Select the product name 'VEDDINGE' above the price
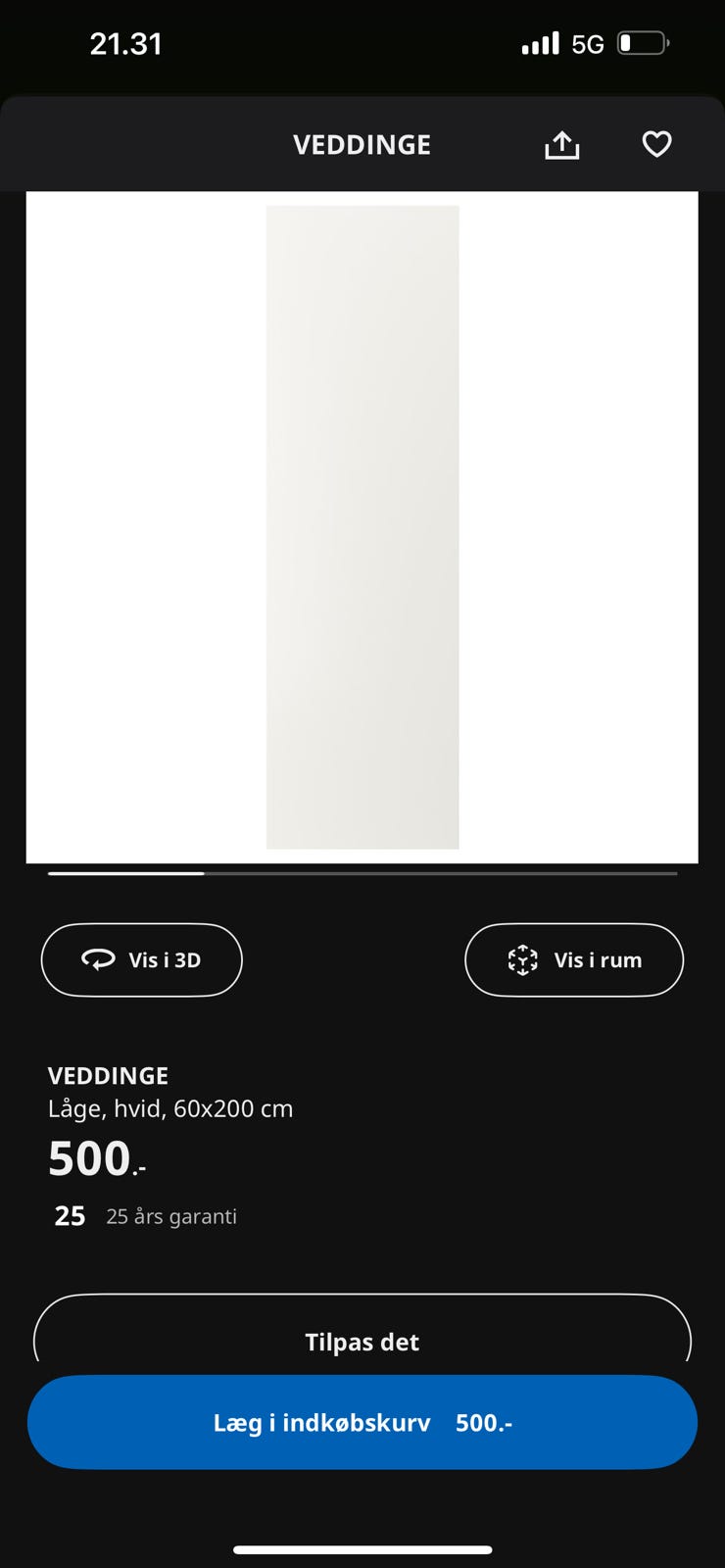The width and height of the screenshot is (725, 1568). (x=108, y=1075)
